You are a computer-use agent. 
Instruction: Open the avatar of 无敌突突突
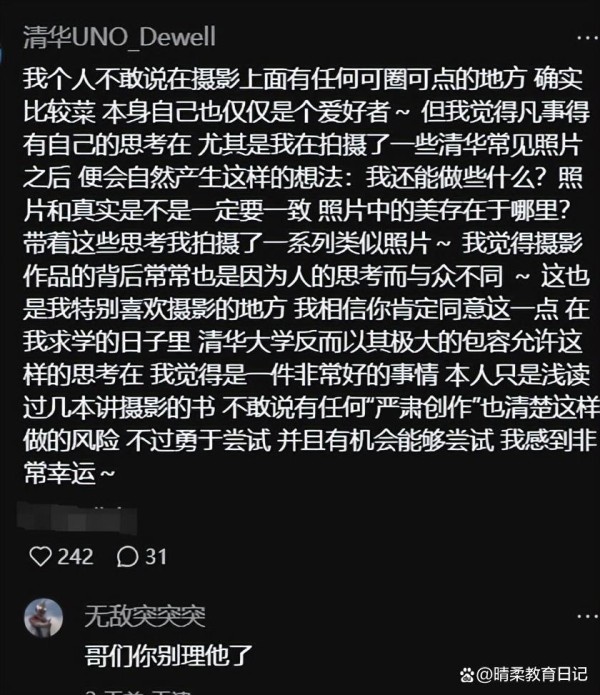coord(43,617)
